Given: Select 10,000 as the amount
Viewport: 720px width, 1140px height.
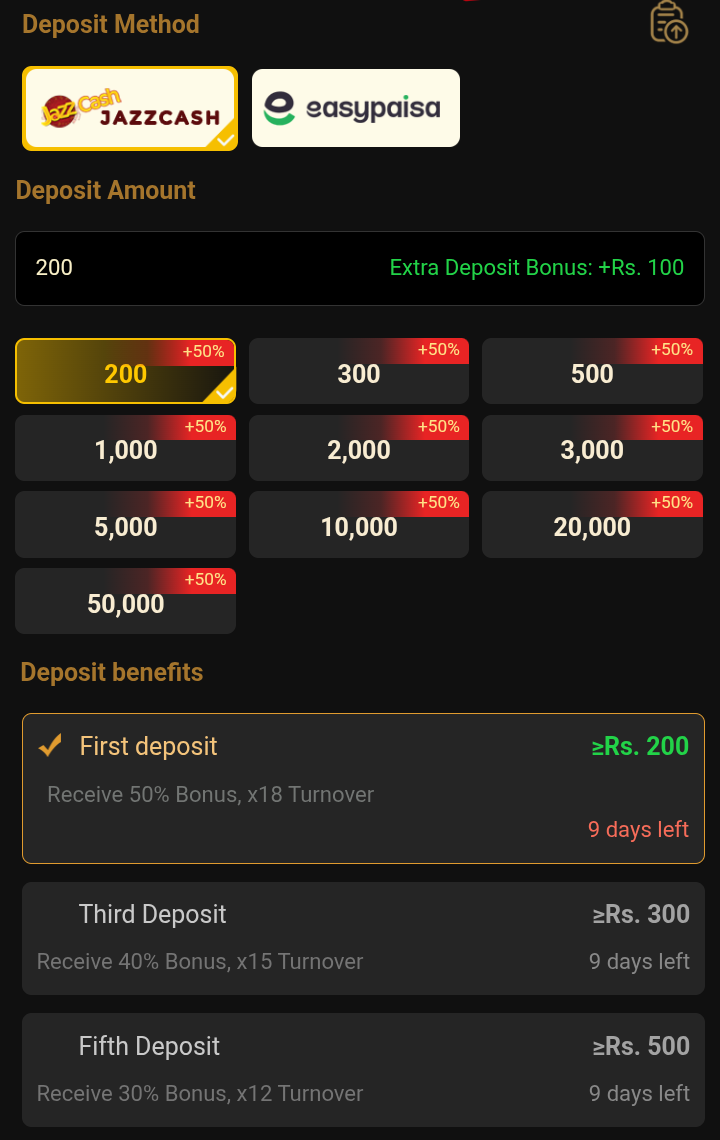Looking at the screenshot, I should coord(358,525).
